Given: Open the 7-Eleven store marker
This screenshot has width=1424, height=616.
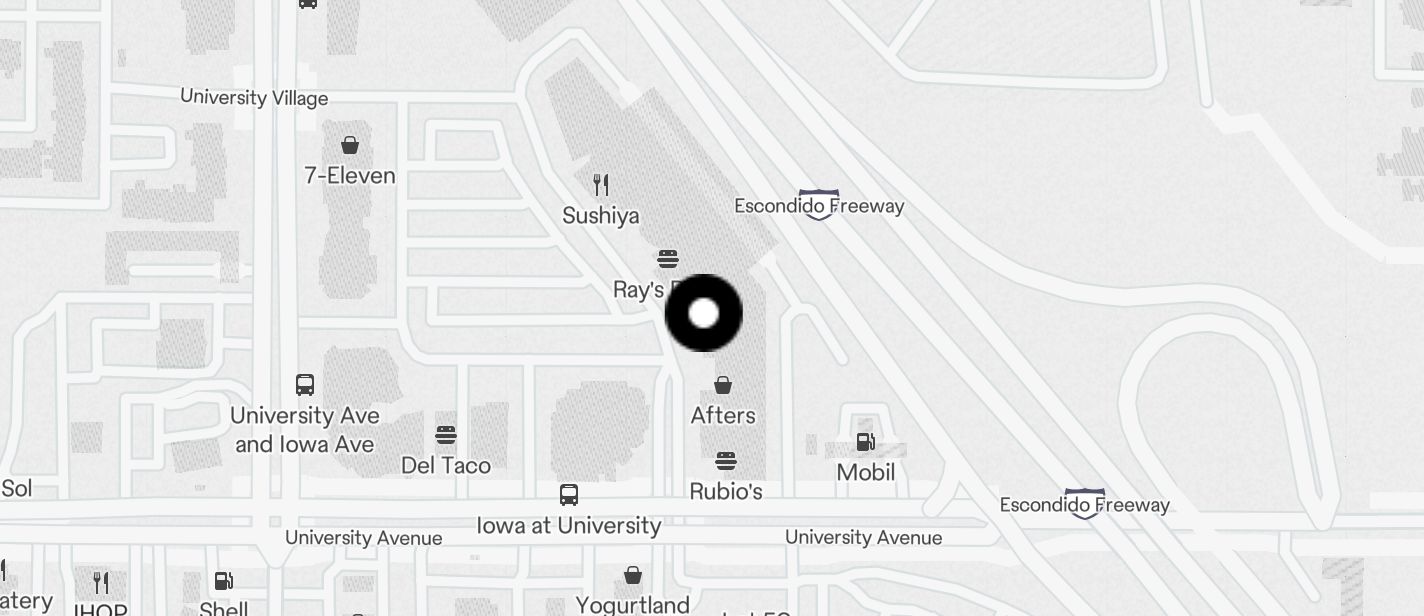Looking at the screenshot, I should (350, 146).
